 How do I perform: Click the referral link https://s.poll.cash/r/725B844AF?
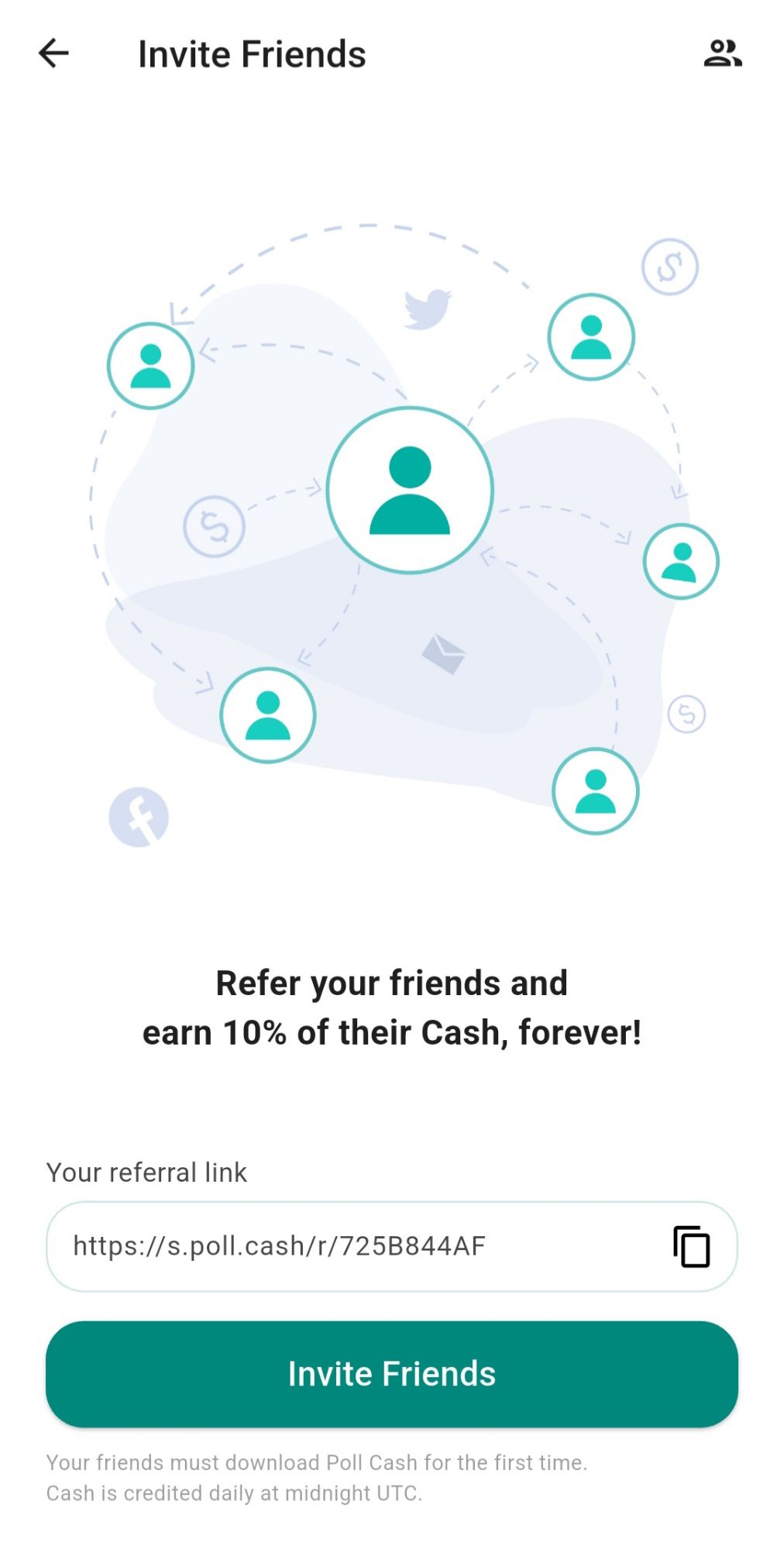pyautogui.click(x=279, y=1246)
